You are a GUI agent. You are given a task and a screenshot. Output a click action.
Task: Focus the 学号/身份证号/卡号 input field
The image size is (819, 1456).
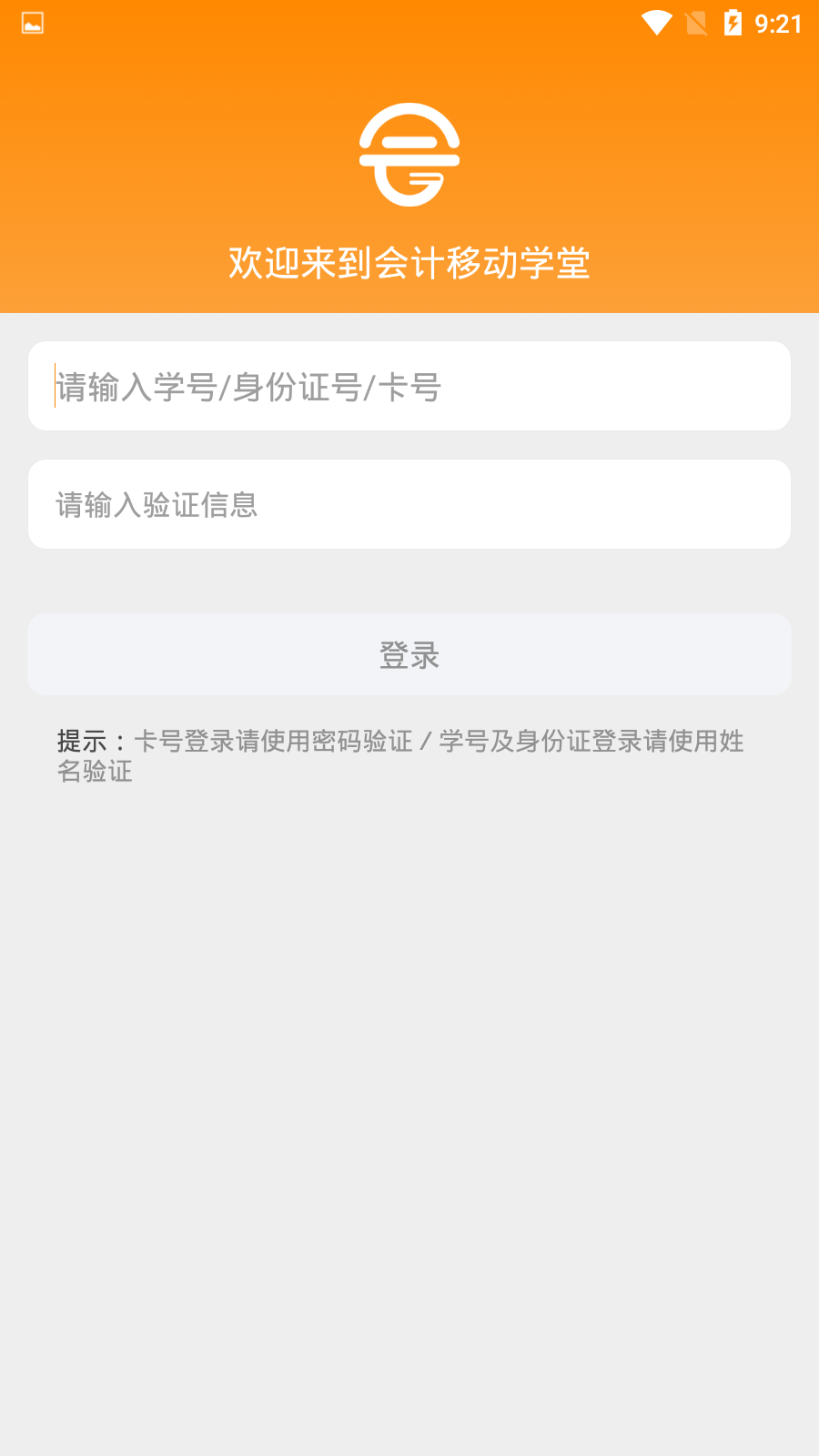409,386
